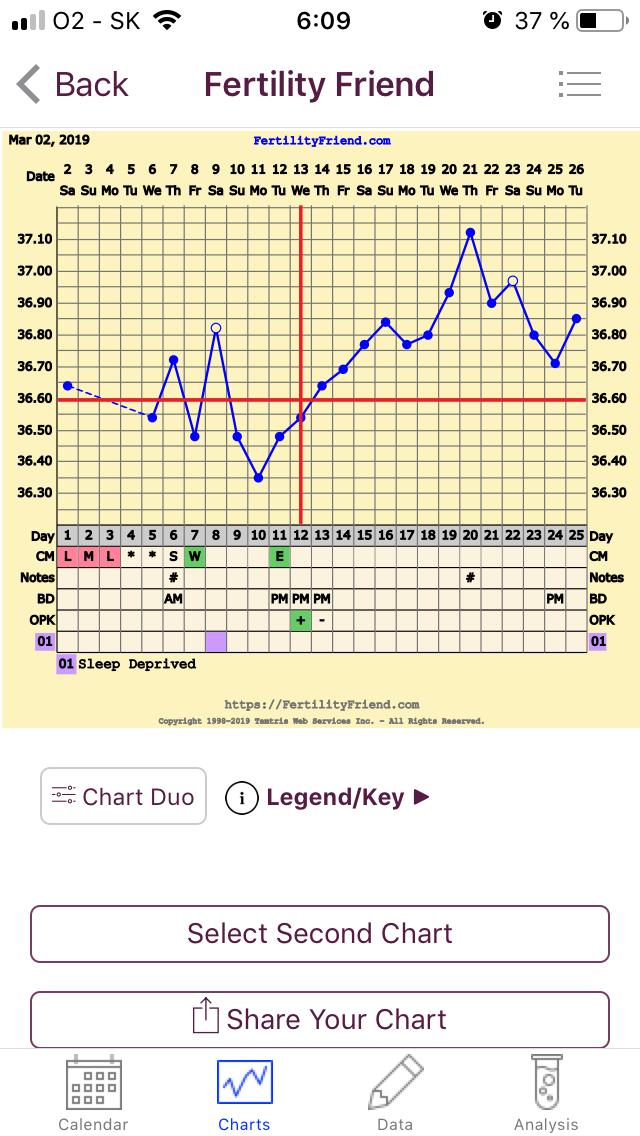
Task: Switch to the Calendar tab
Action: [93, 1094]
